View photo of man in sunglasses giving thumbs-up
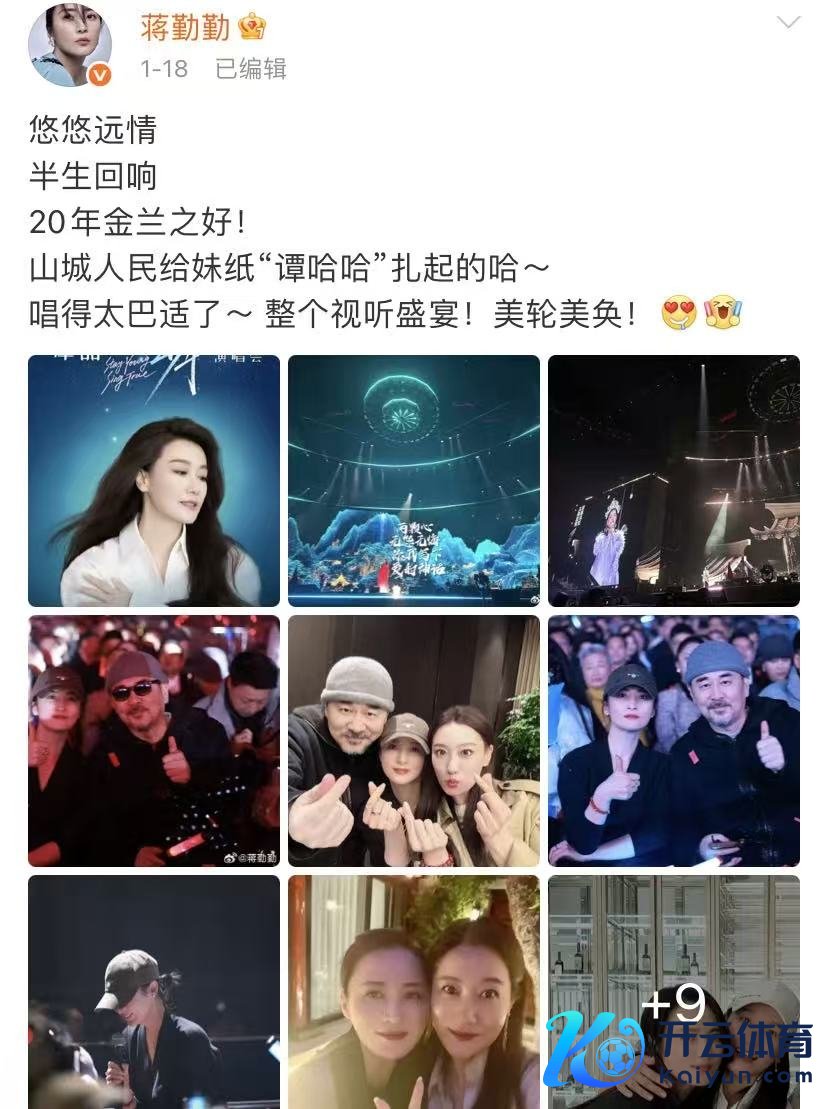828x1109 pixels. tap(154, 741)
